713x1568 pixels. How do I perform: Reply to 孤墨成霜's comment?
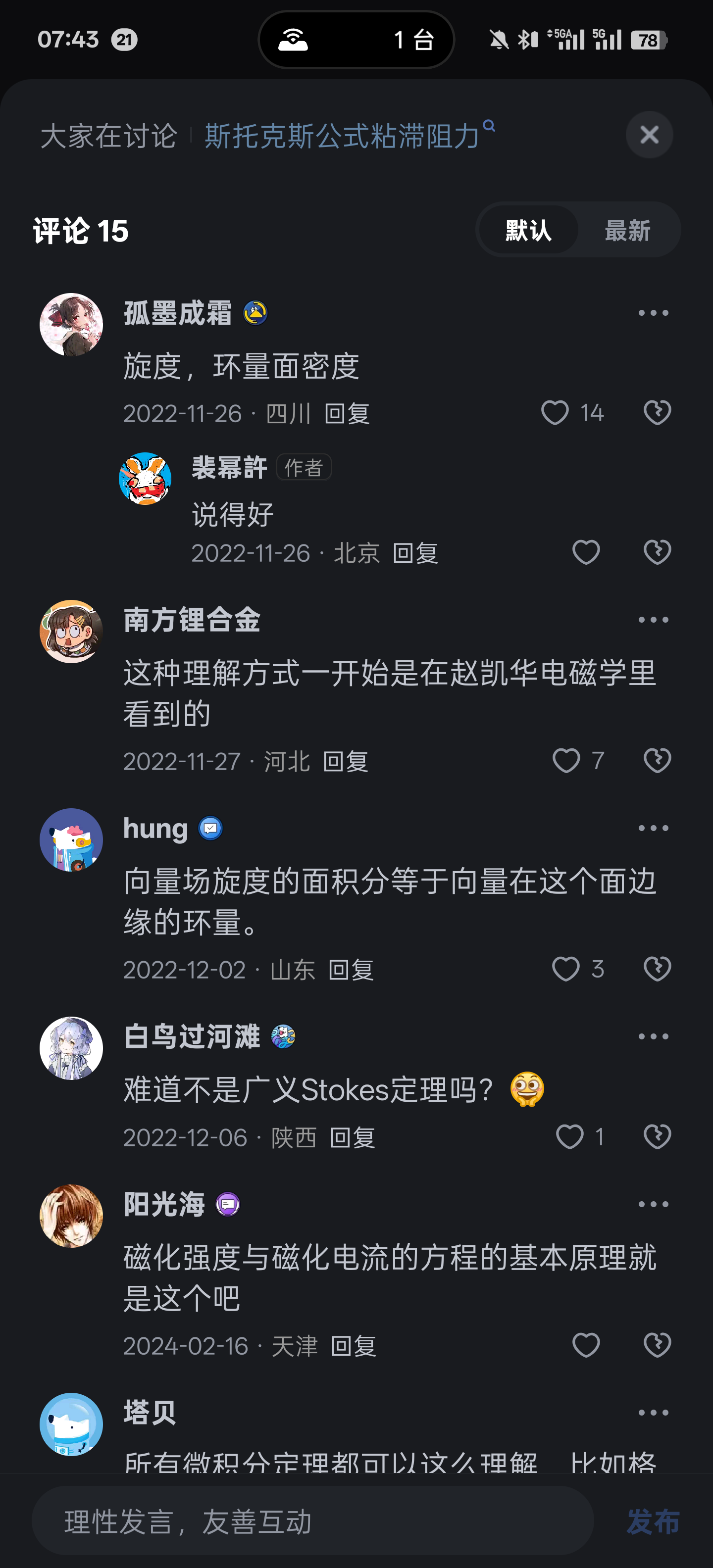click(x=347, y=414)
